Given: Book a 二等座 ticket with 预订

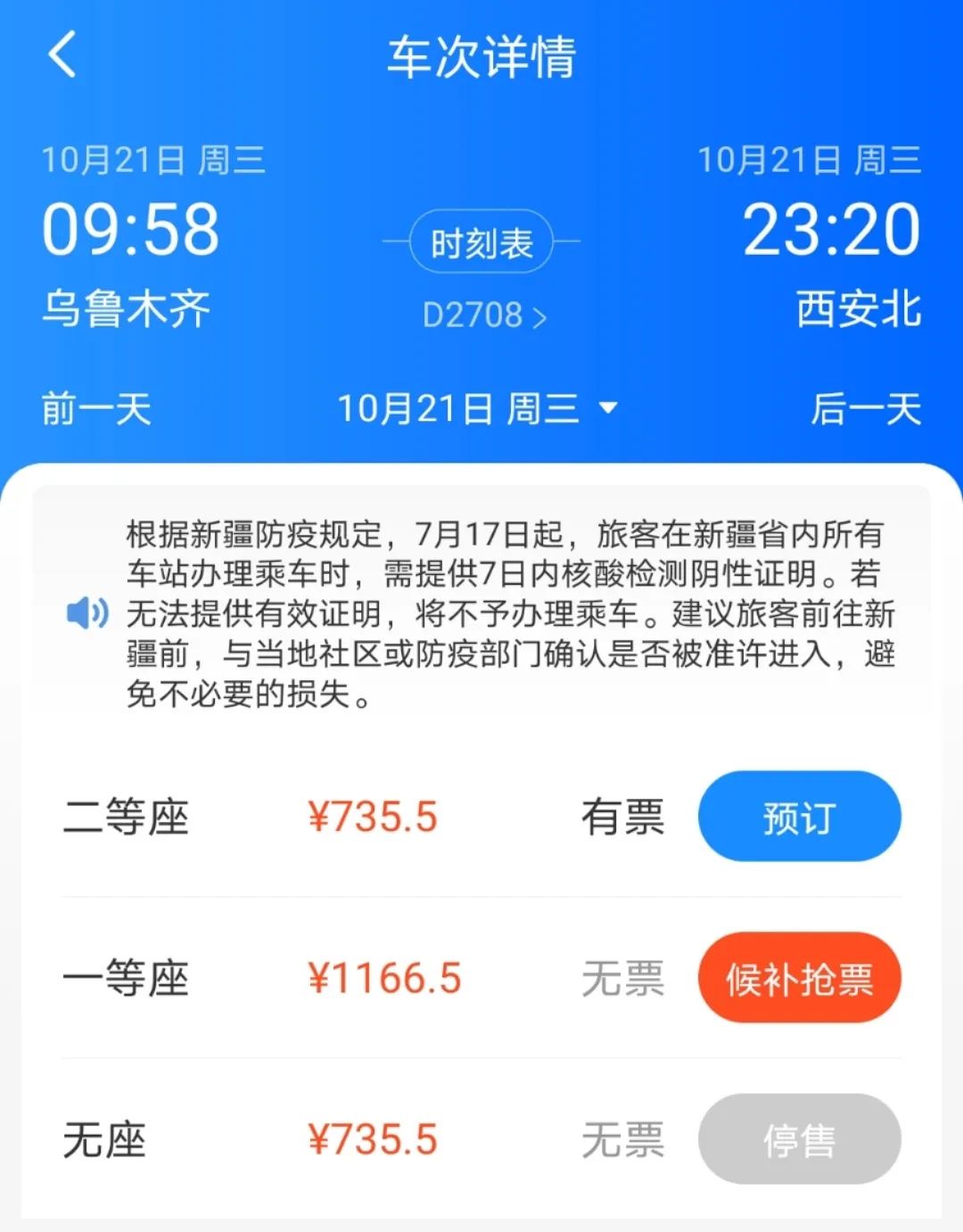Looking at the screenshot, I should [x=799, y=817].
